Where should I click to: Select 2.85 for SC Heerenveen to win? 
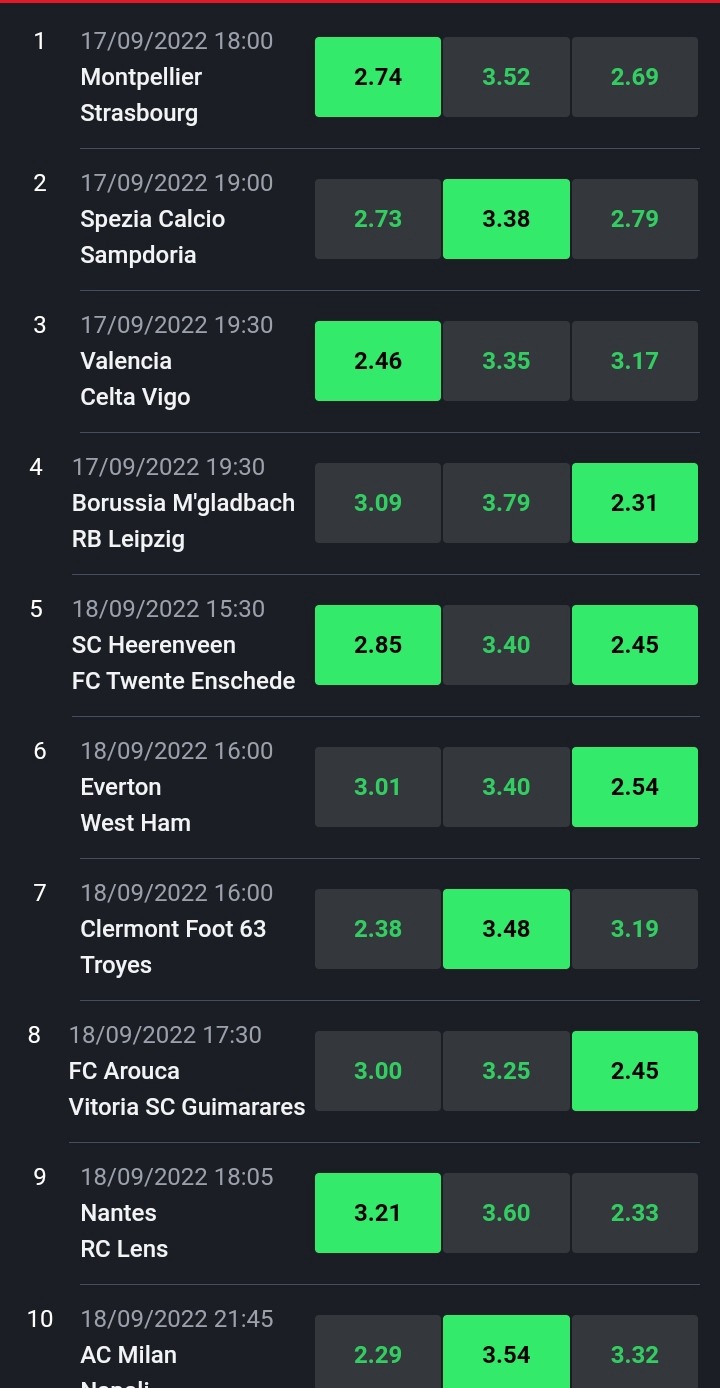[378, 645]
